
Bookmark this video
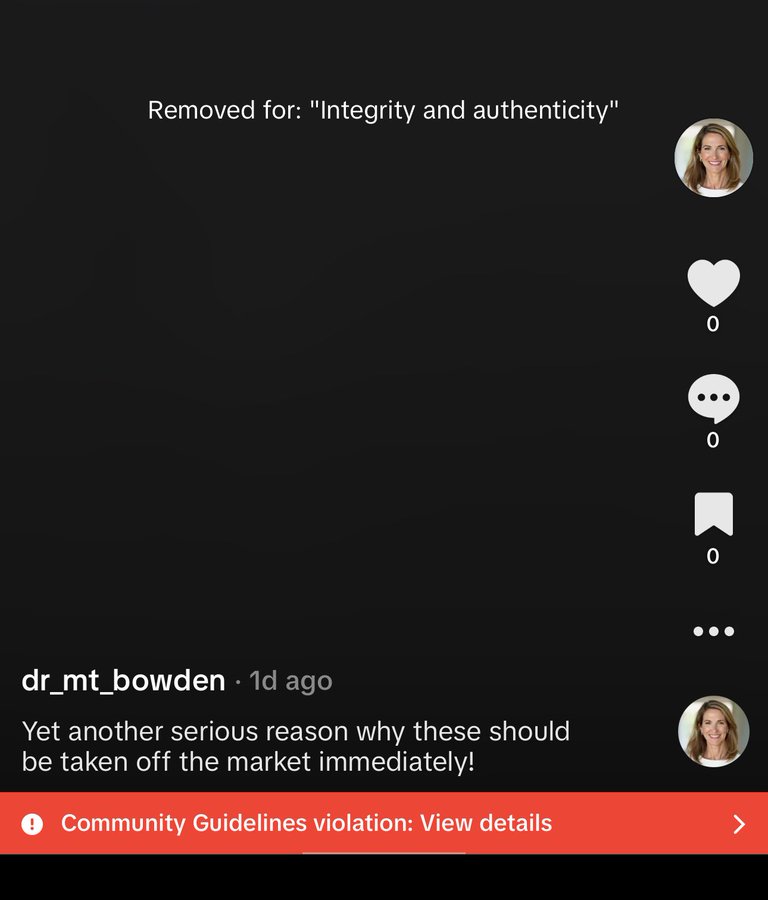[713, 515]
